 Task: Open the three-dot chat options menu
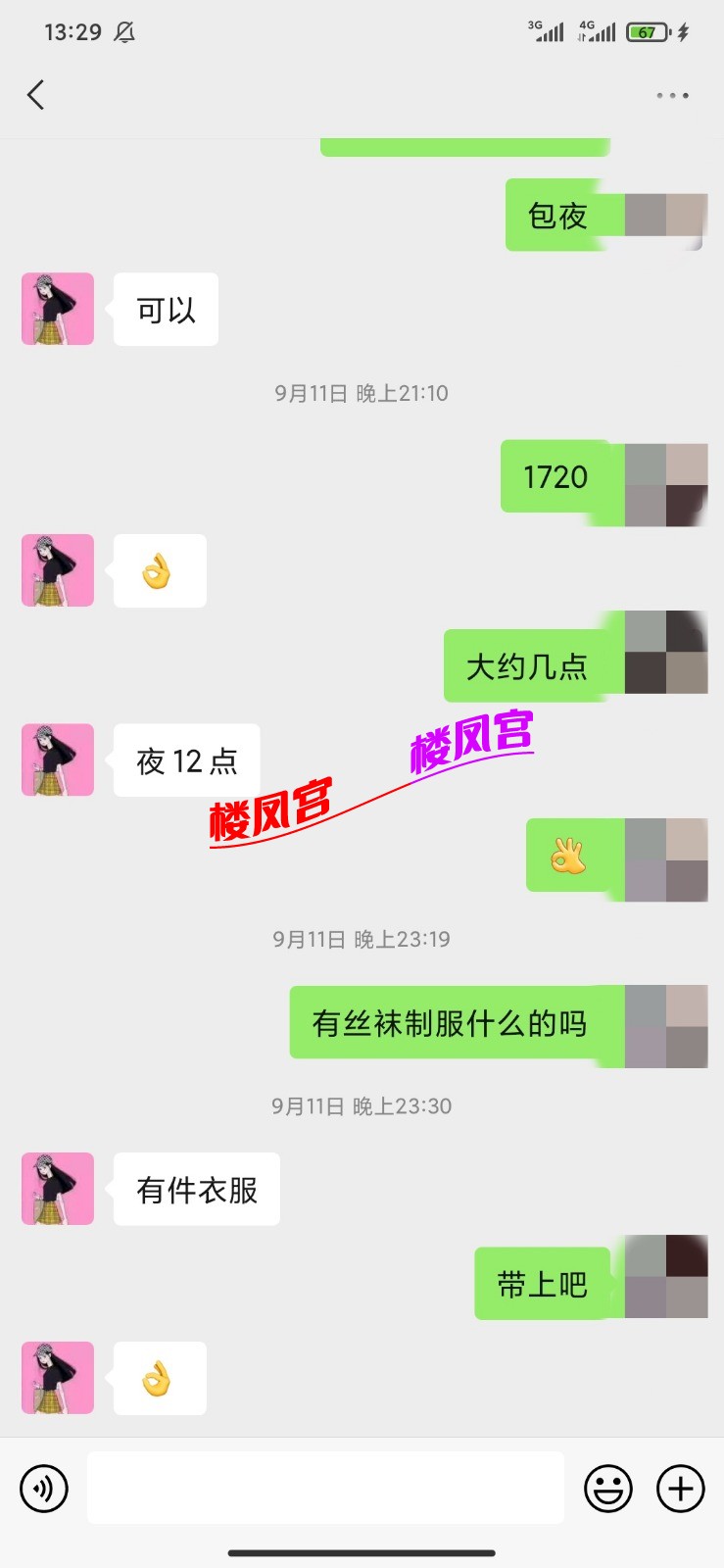pyautogui.click(x=672, y=96)
